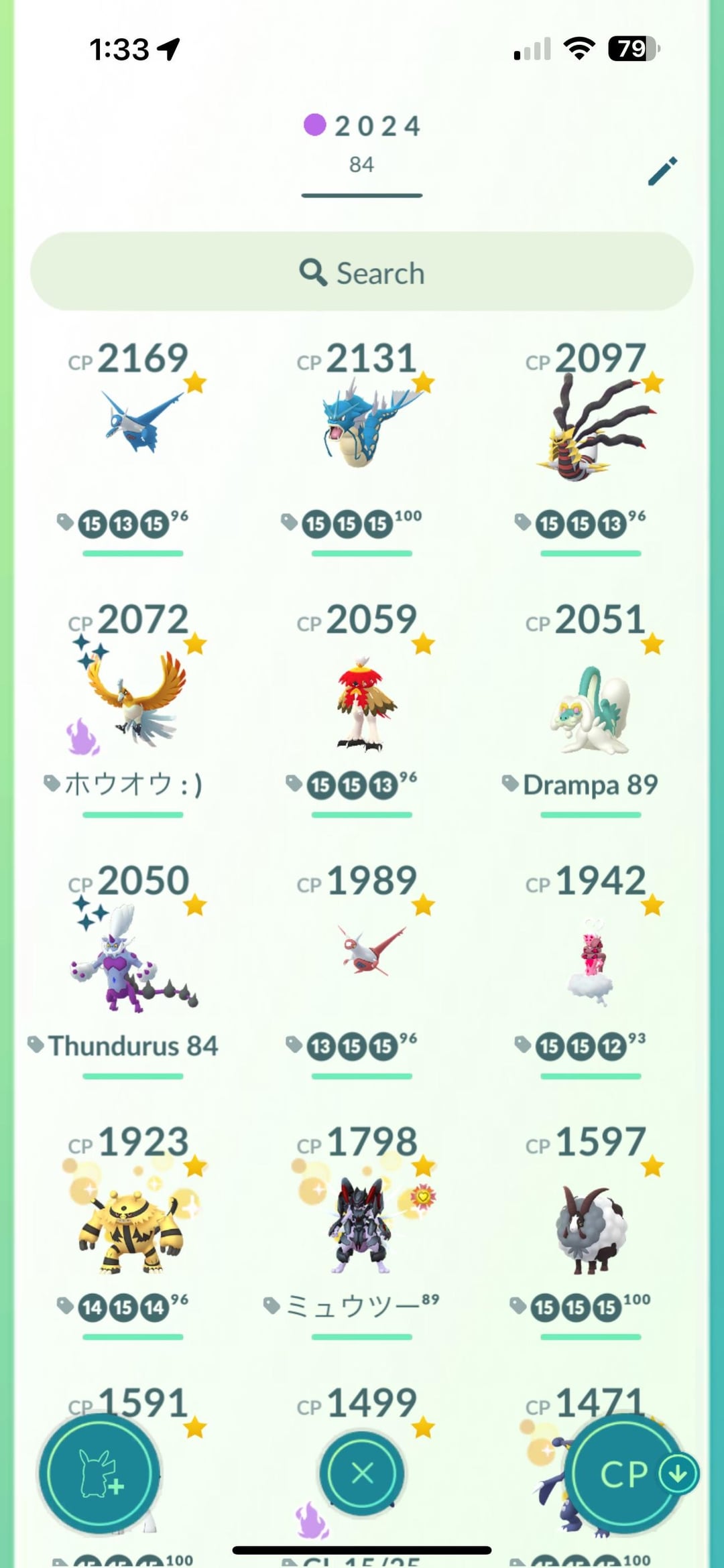724x1568 pixels.
Task: Open the Search field
Action: pyautogui.click(x=362, y=272)
